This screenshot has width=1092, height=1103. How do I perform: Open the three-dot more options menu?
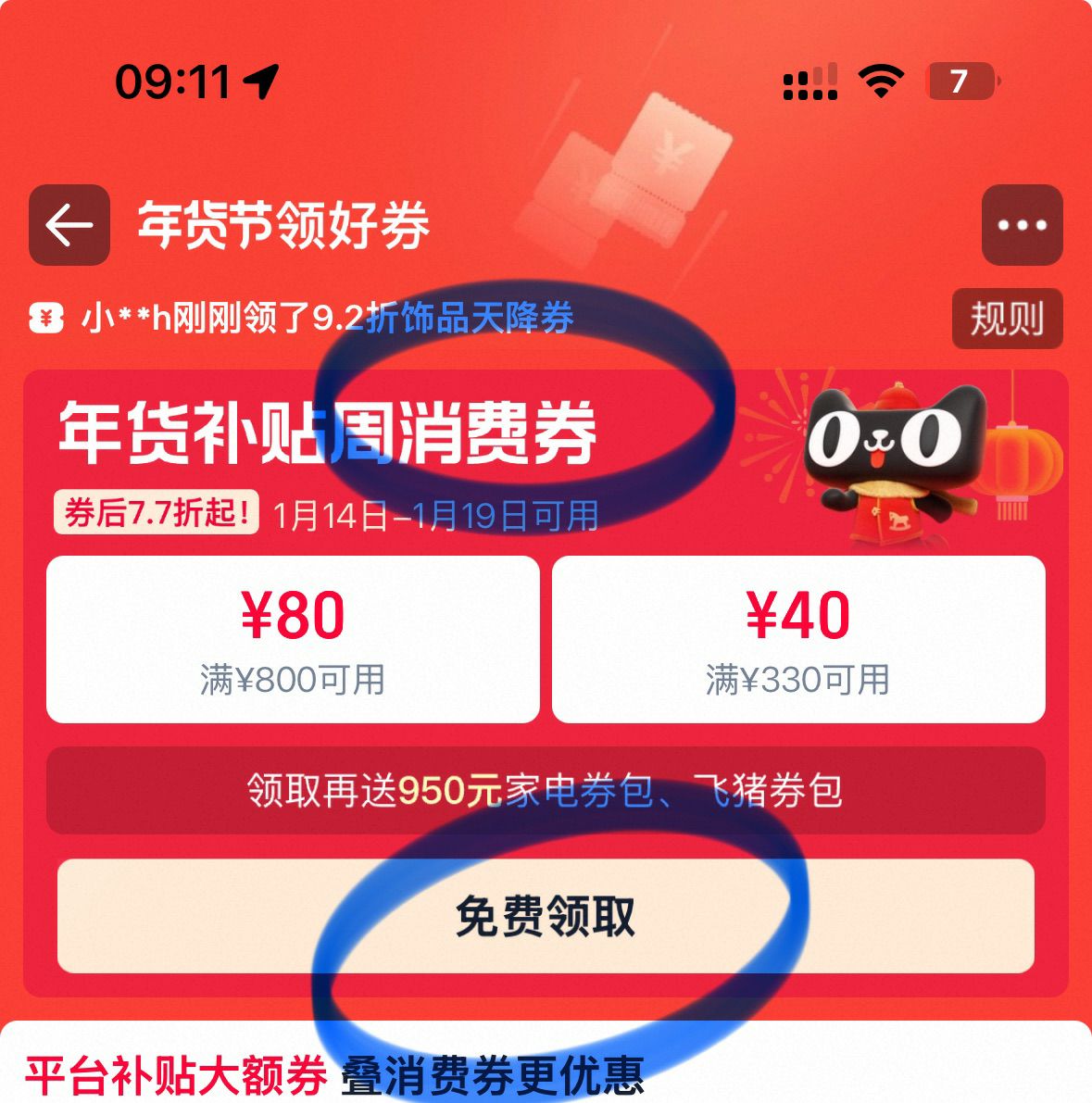click(1022, 225)
